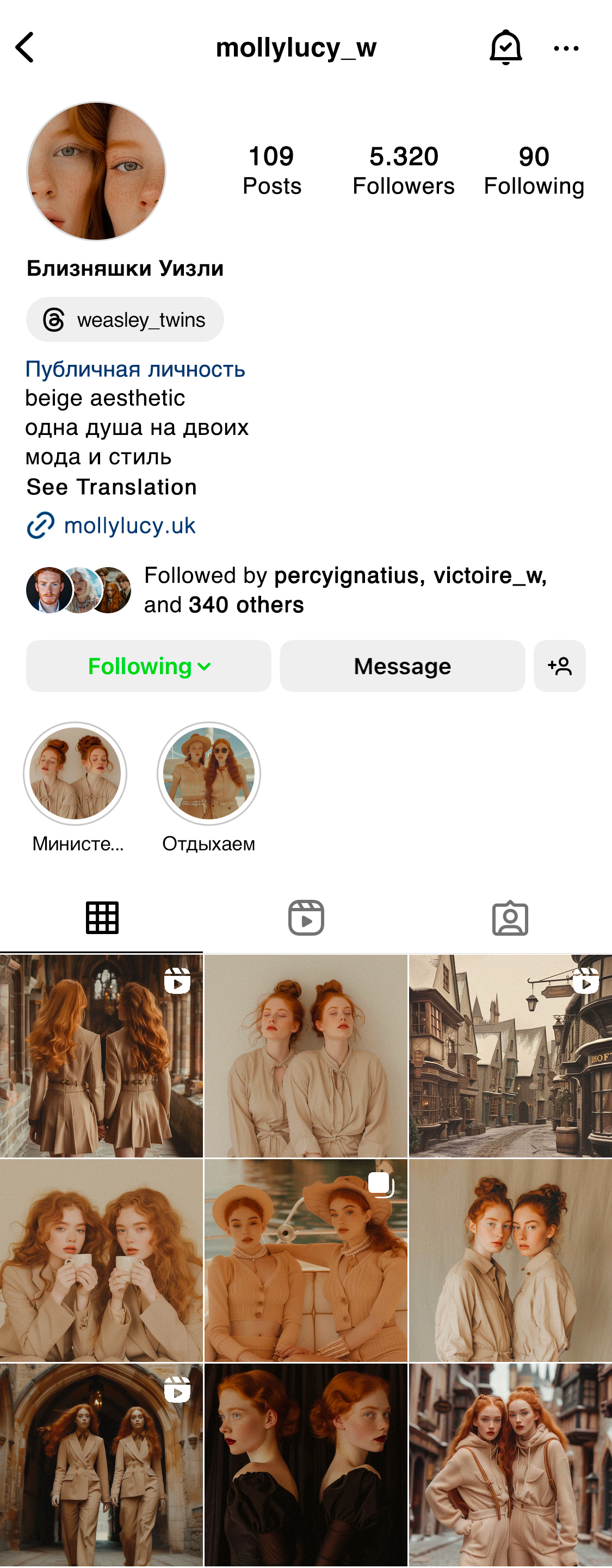The image size is (612, 1568).
Task: Switch to the Reels tab
Action: tap(306, 918)
